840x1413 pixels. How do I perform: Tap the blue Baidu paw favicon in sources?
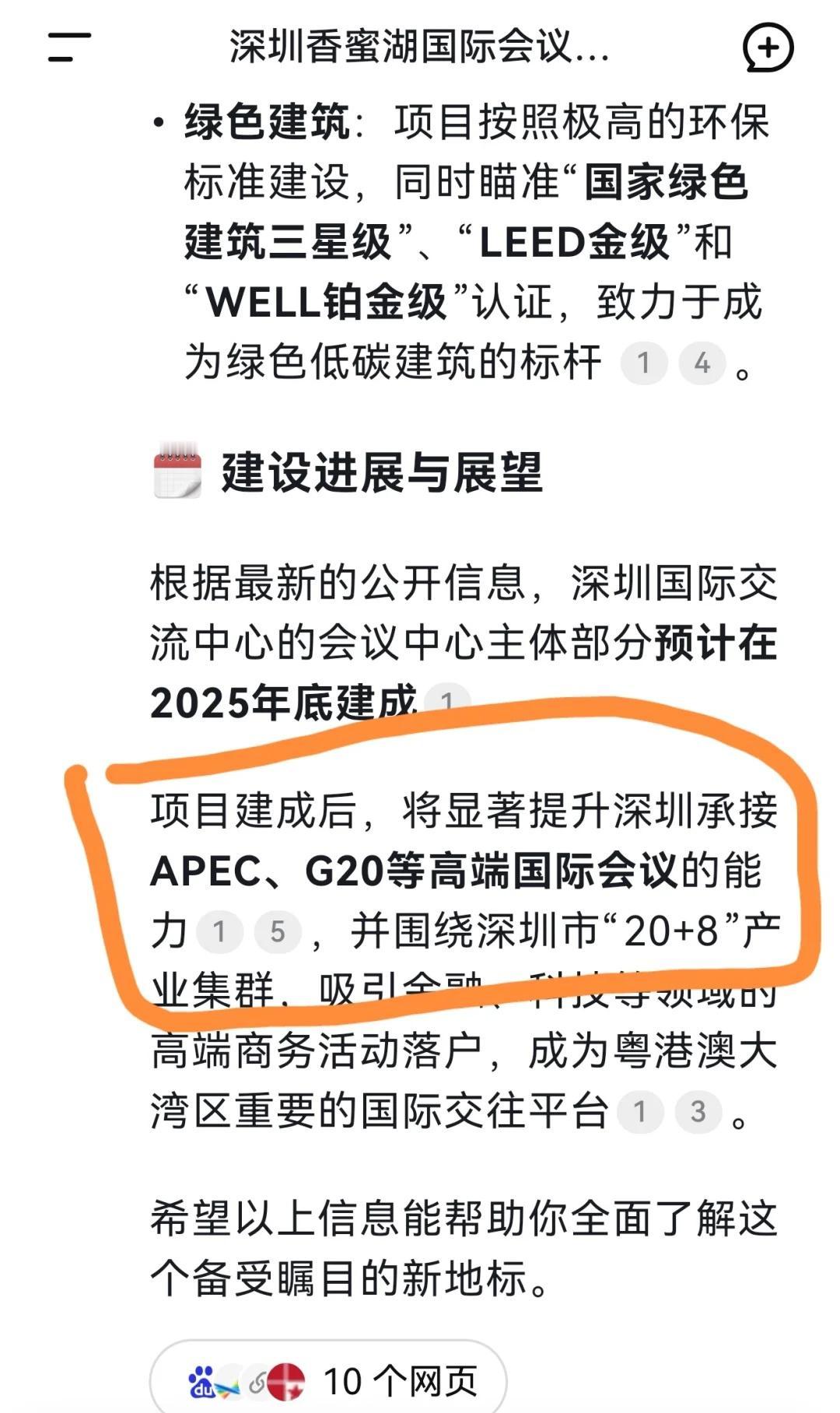point(202,1379)
